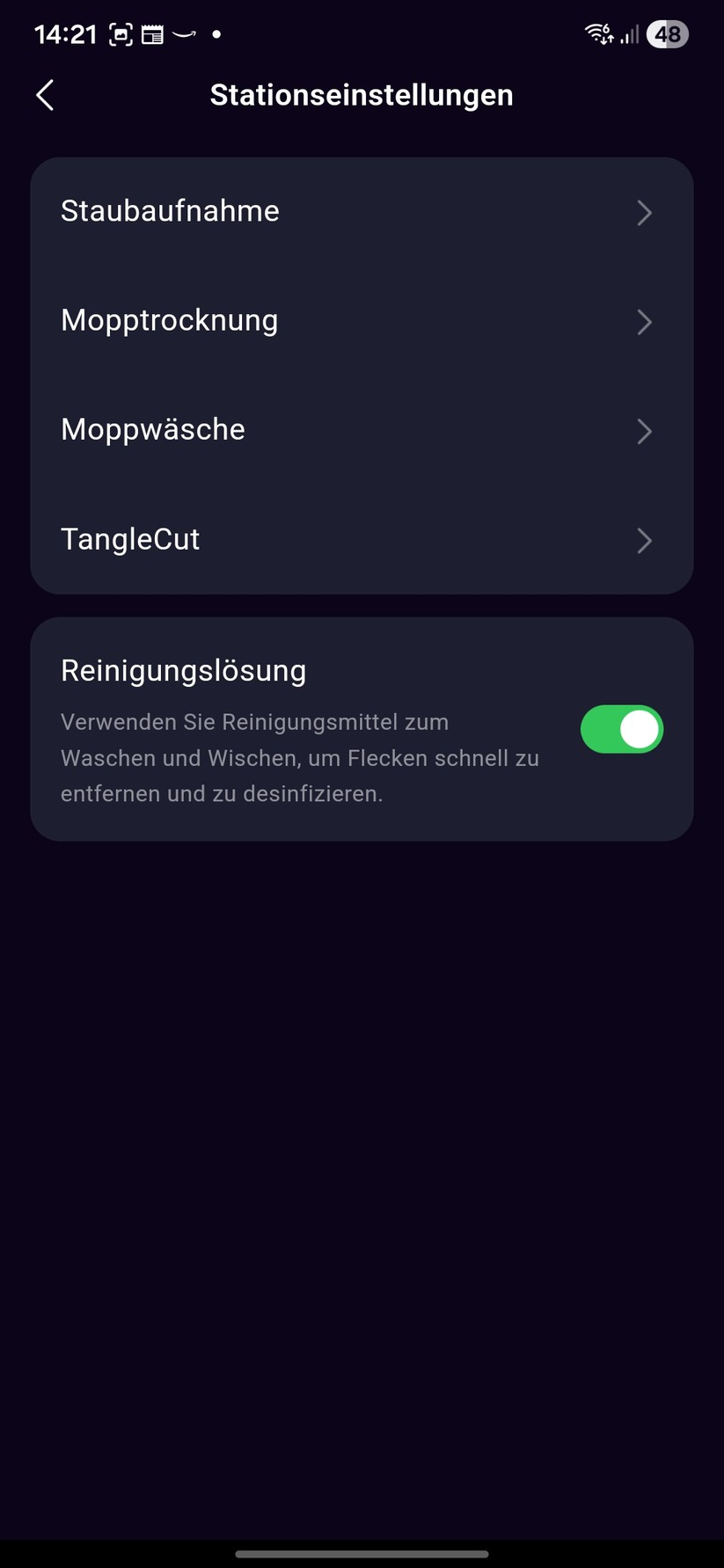Image resolution: width=724 pixels, height=1568 pixels.
Task: Open the Staubaufnahme settings entry
Action: (x=170, y=211)
